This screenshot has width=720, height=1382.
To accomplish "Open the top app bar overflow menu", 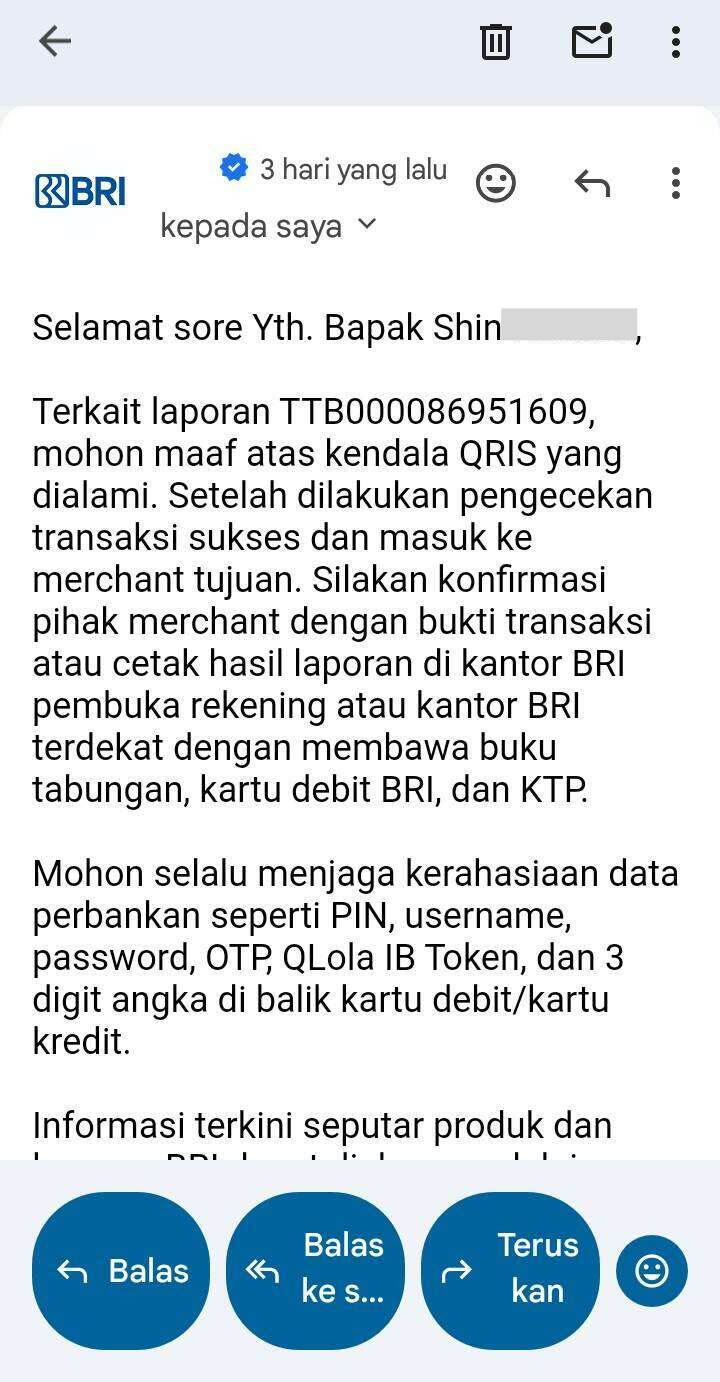I will click(x=676, y=42).
